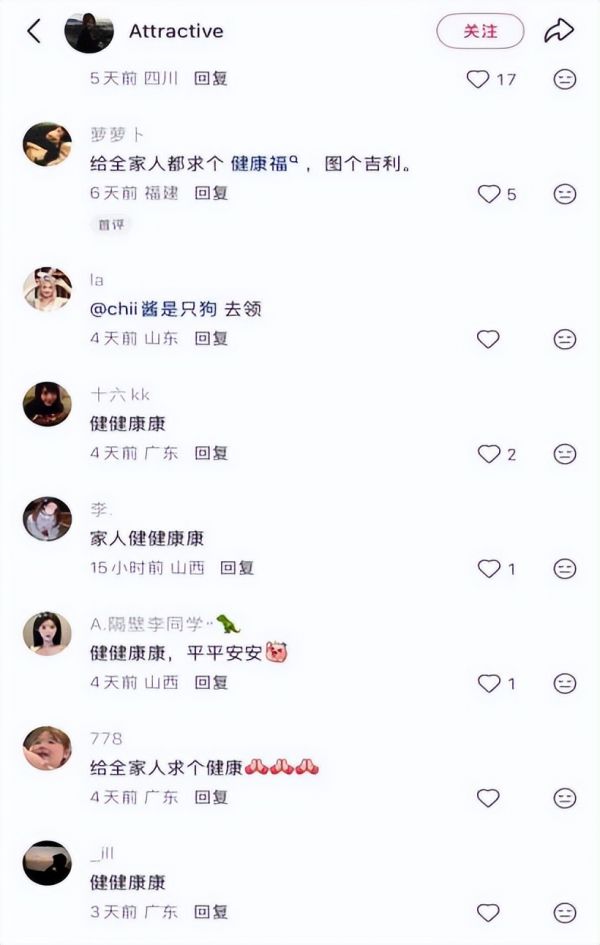The image size is (600, 945).
Task: Like the top comment with 17 likes
Action: click(478, 79)
